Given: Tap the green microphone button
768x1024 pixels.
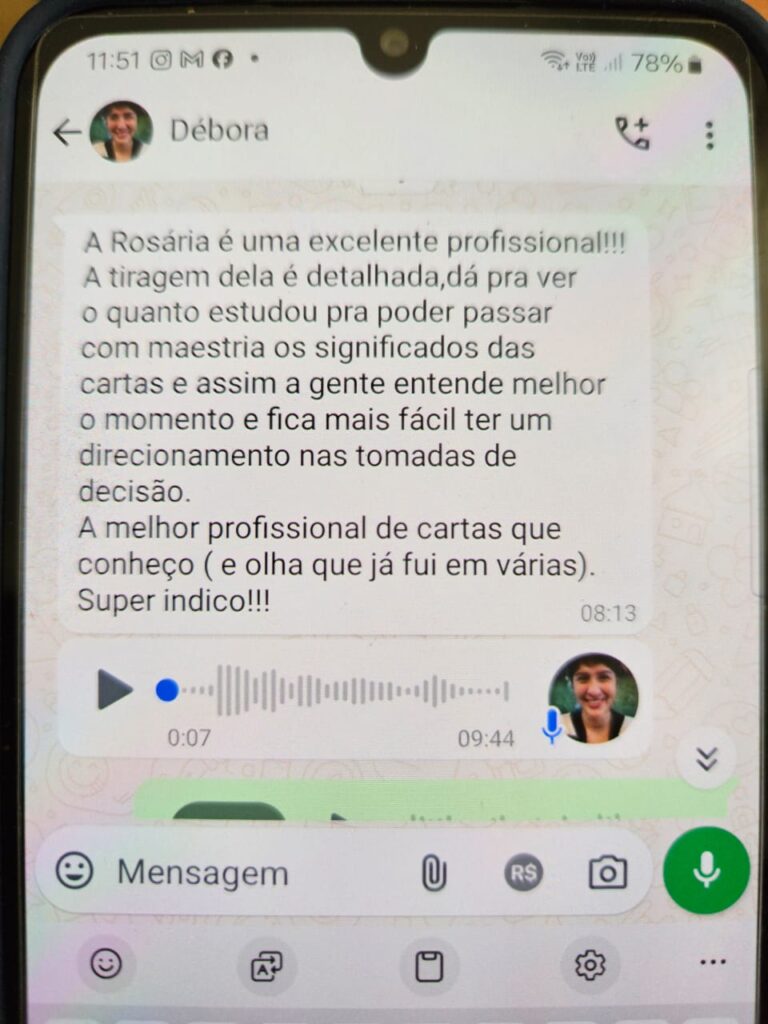Looking at the screenshot, I should [x=706, y=870].
